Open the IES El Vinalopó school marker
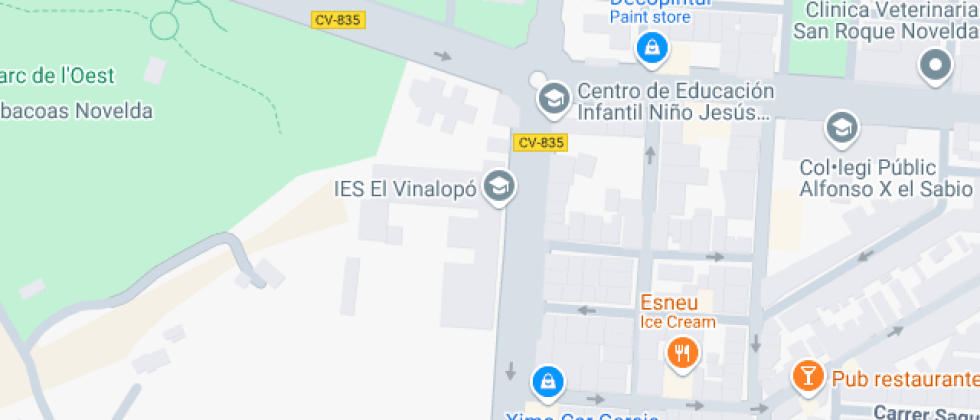Image resolution: width=980 pixels, height=420 pixels. click(x=498, y=186)
